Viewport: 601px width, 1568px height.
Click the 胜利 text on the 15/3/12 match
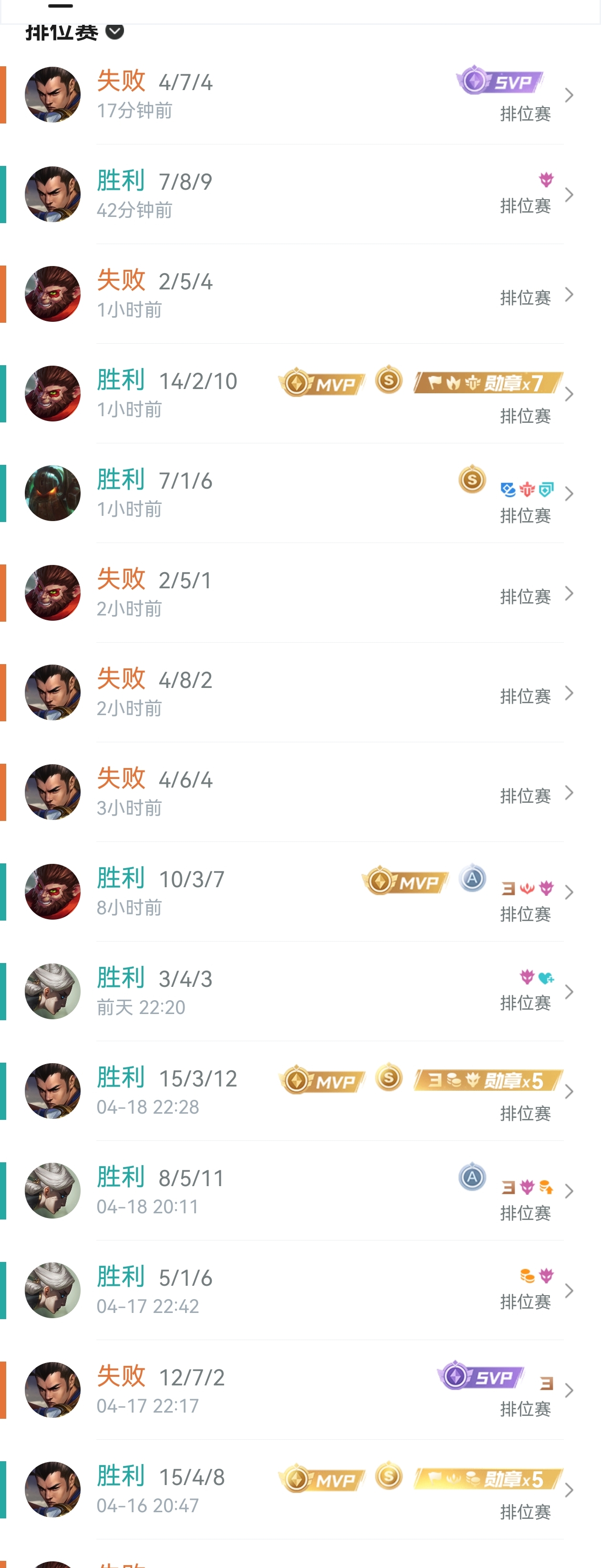(x=121, y=1077)
